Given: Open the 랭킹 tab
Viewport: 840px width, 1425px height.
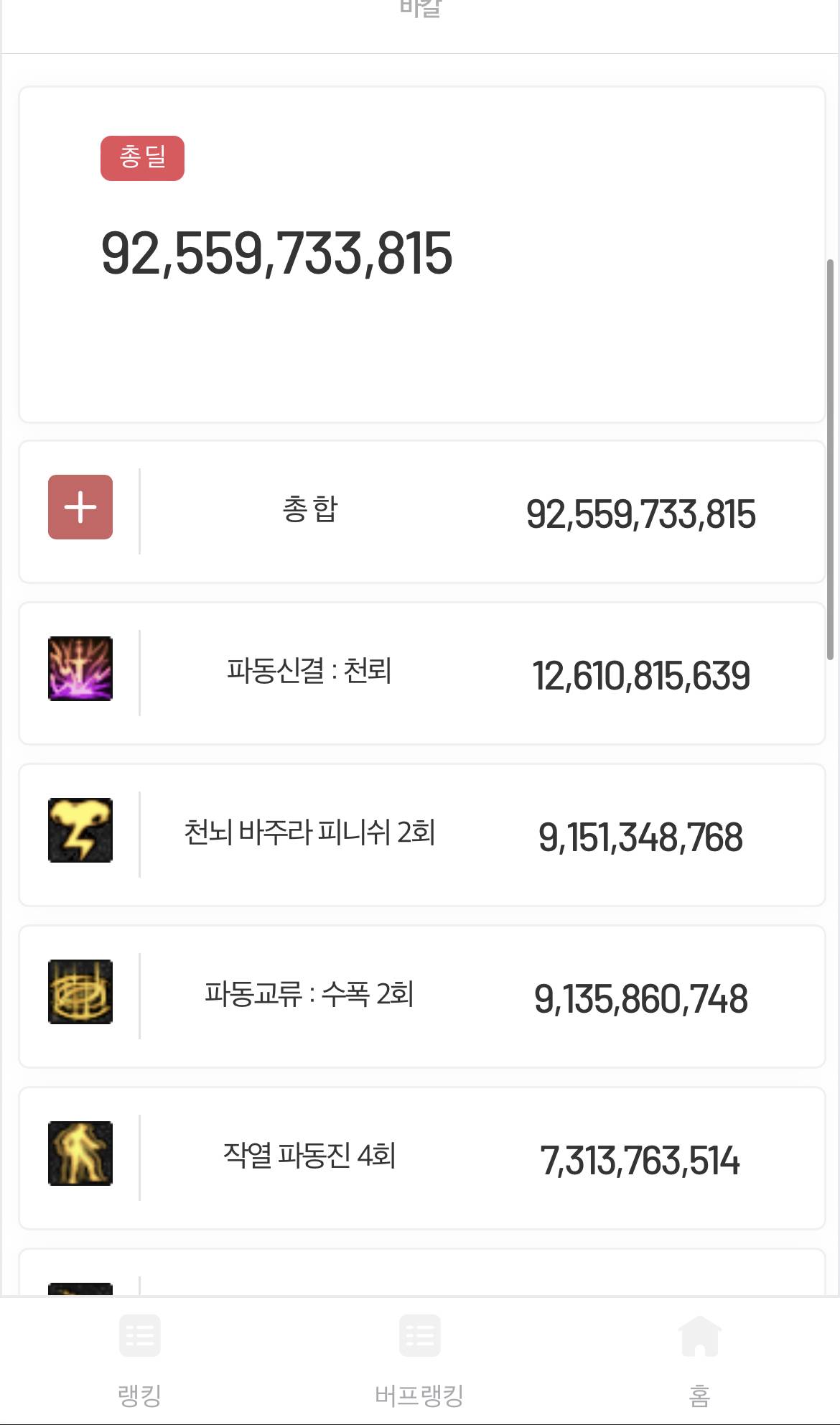Looking at the screenshot, I should (140, 1361).
